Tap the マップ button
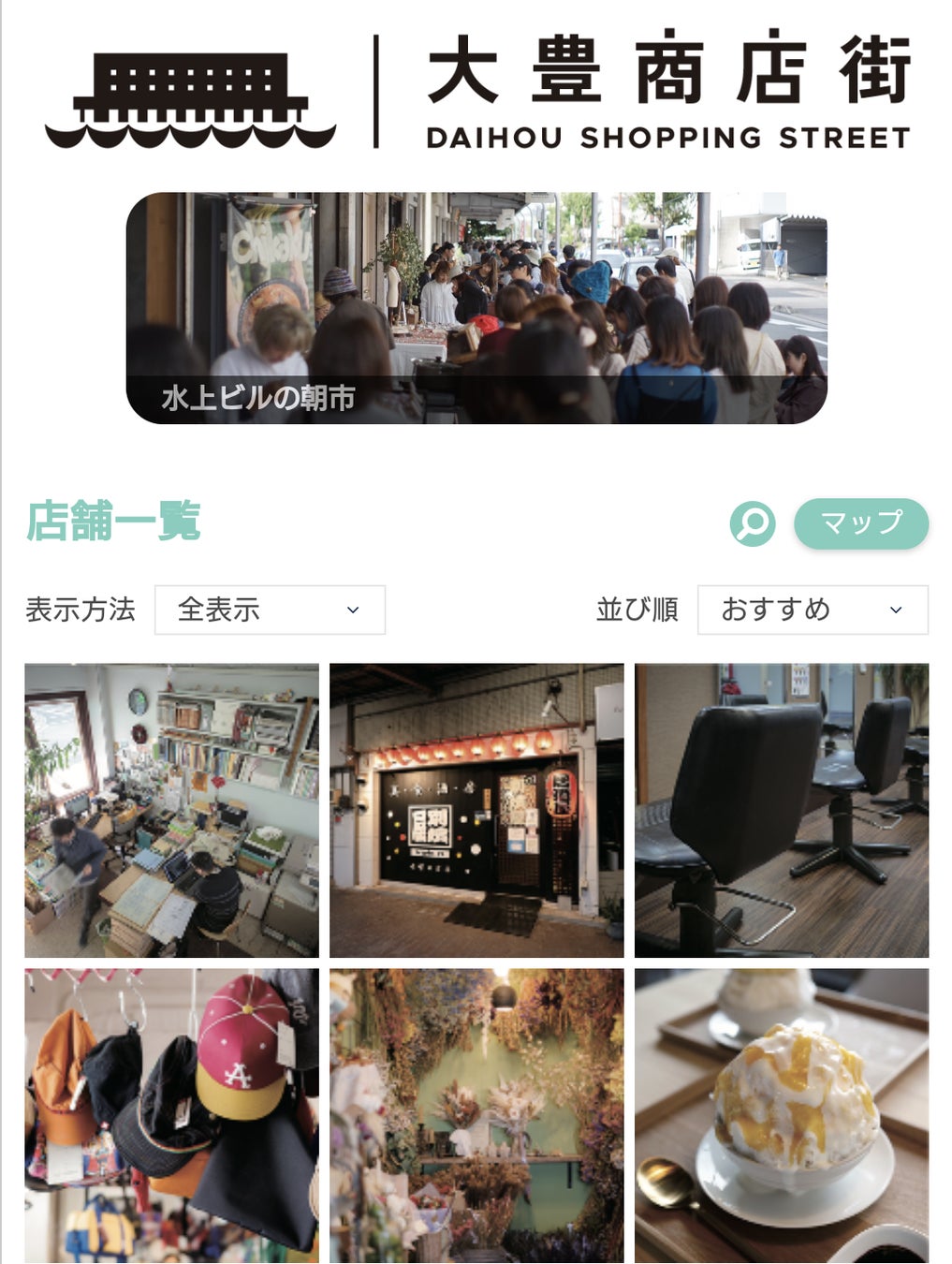The height and width of the screenshot is (1264, 952). click(x=861, y=523)
